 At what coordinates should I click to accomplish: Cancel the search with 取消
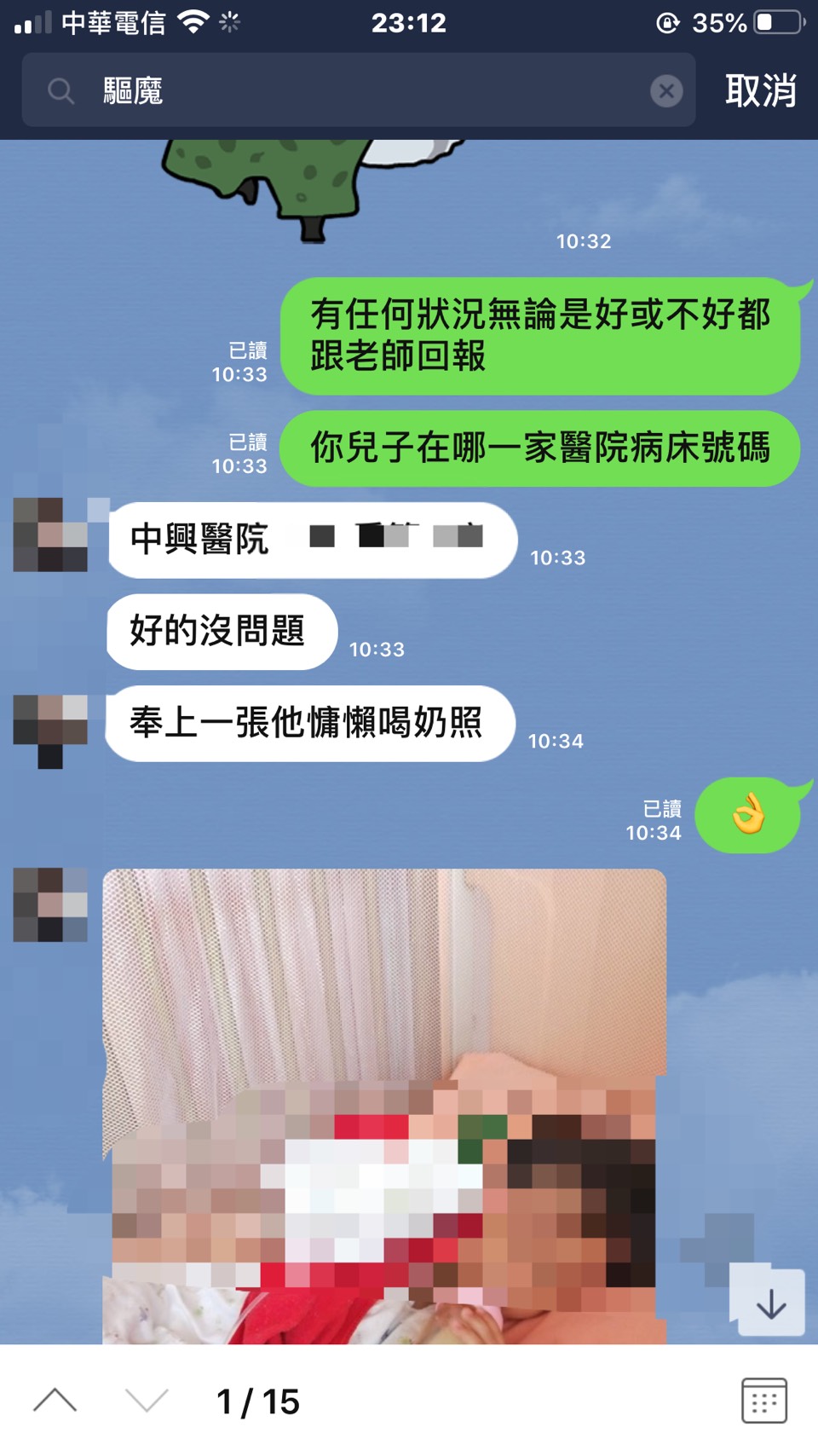pos(760,90)
